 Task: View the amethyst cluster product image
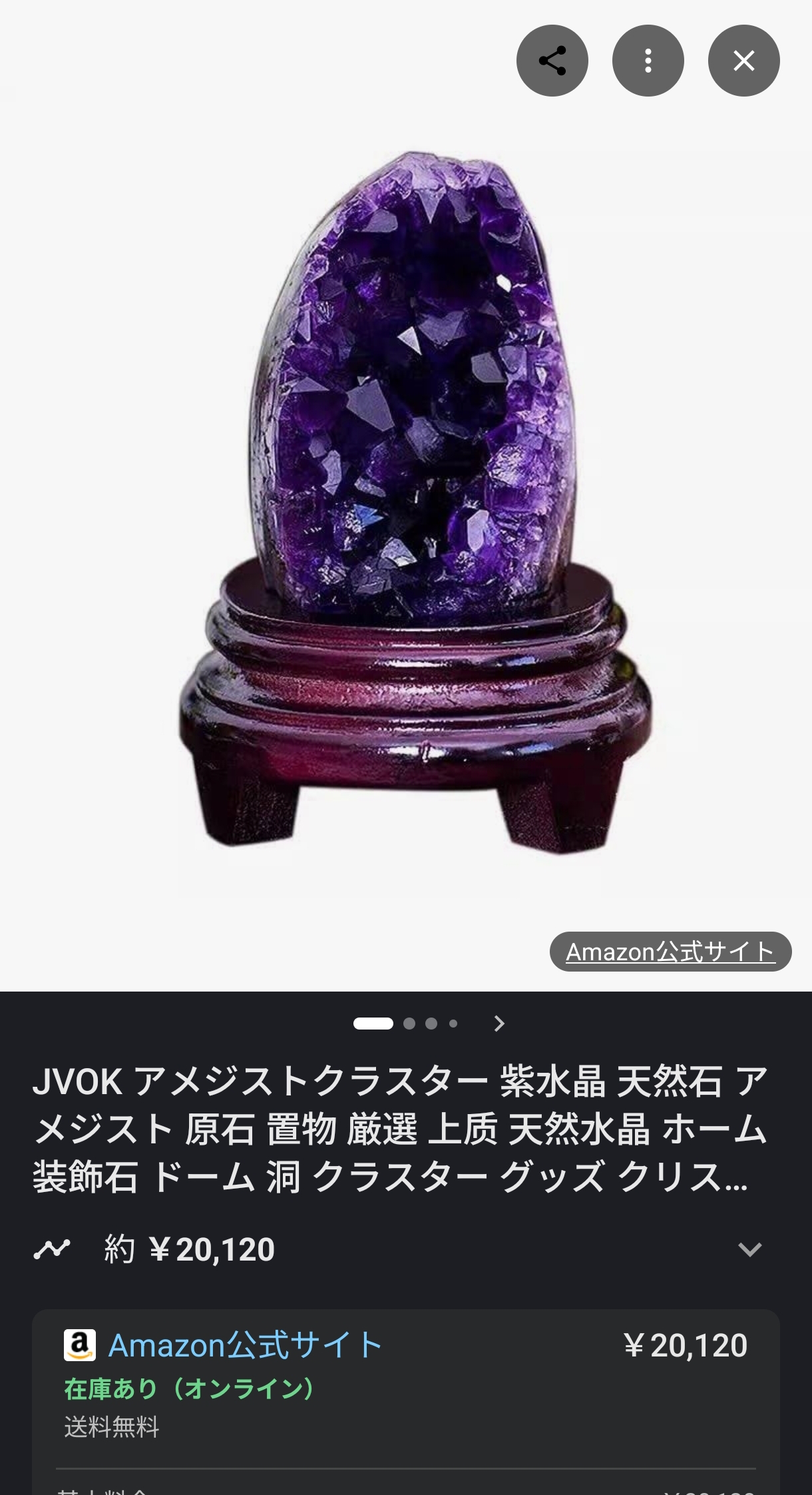pos(413,499)
